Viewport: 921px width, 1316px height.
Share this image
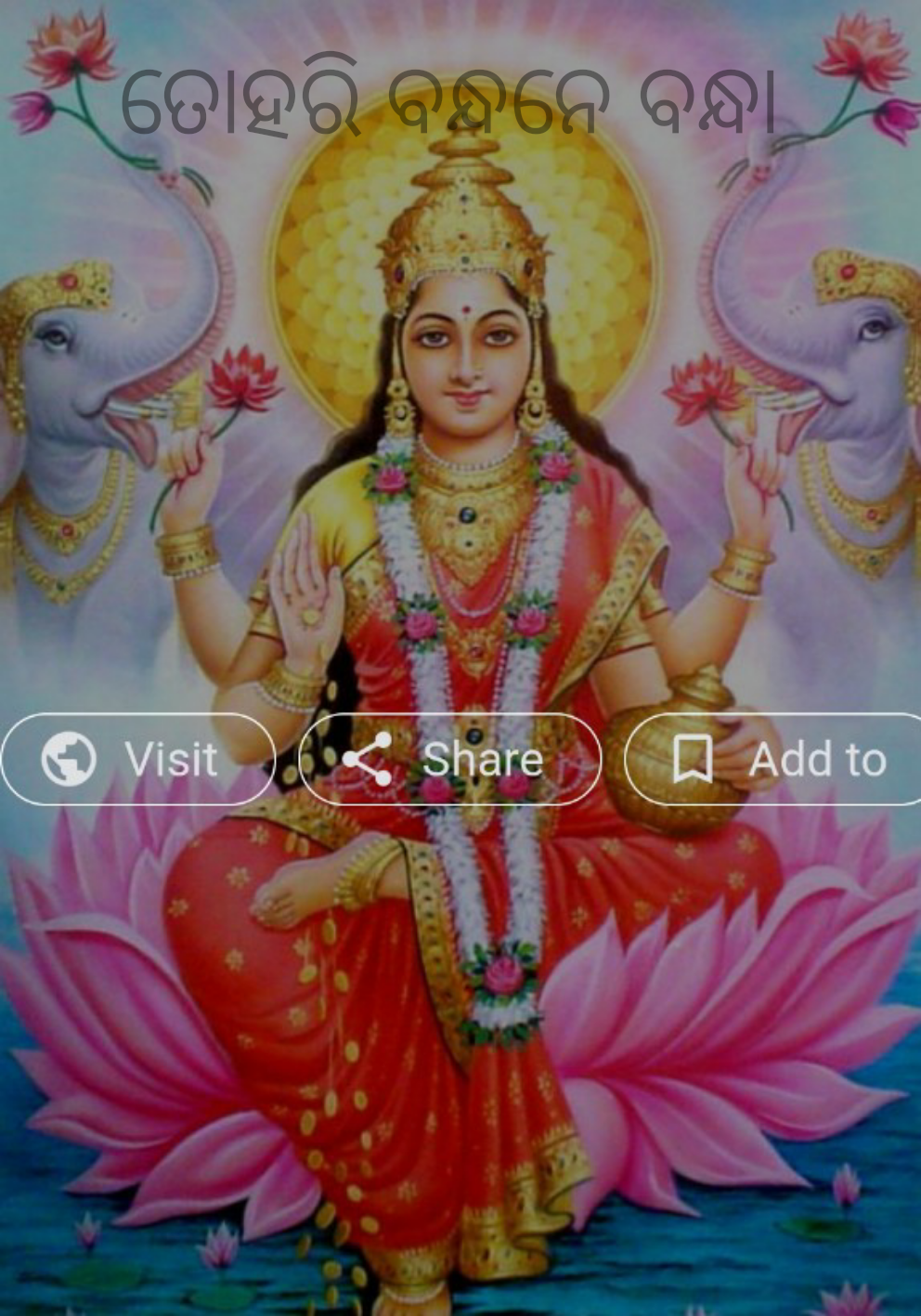point(449,759)
